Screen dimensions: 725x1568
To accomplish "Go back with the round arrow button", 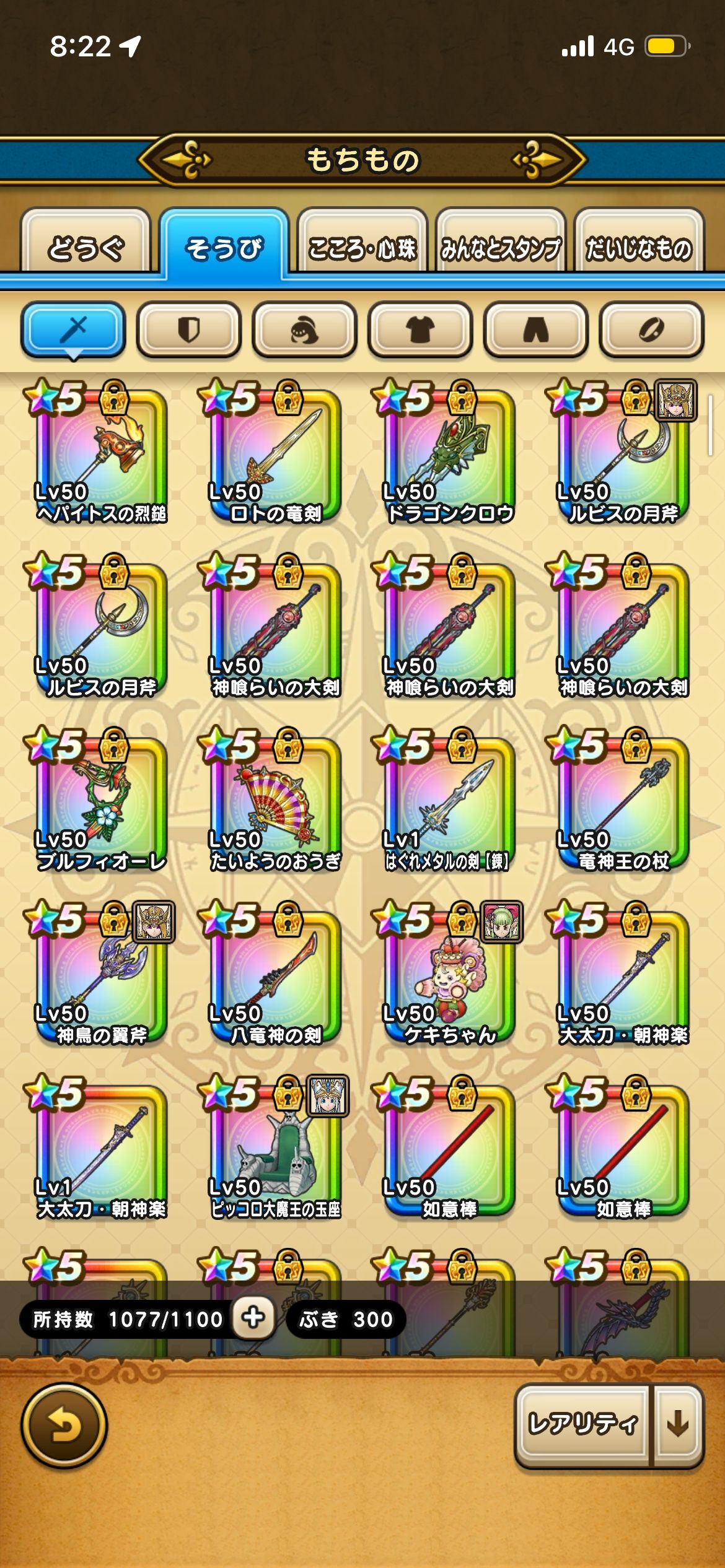I will (64, 1427).
